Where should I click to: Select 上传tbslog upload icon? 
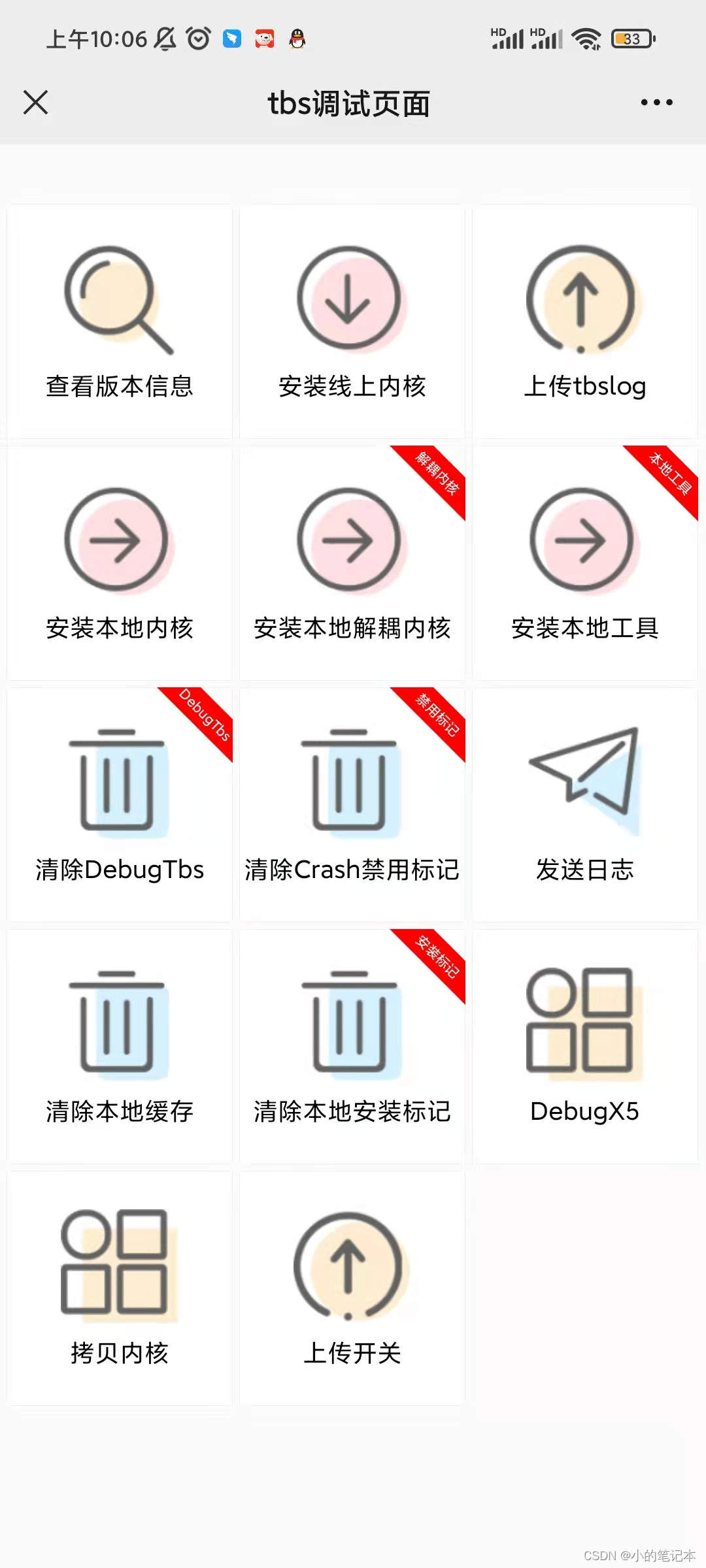coord(584,301)
